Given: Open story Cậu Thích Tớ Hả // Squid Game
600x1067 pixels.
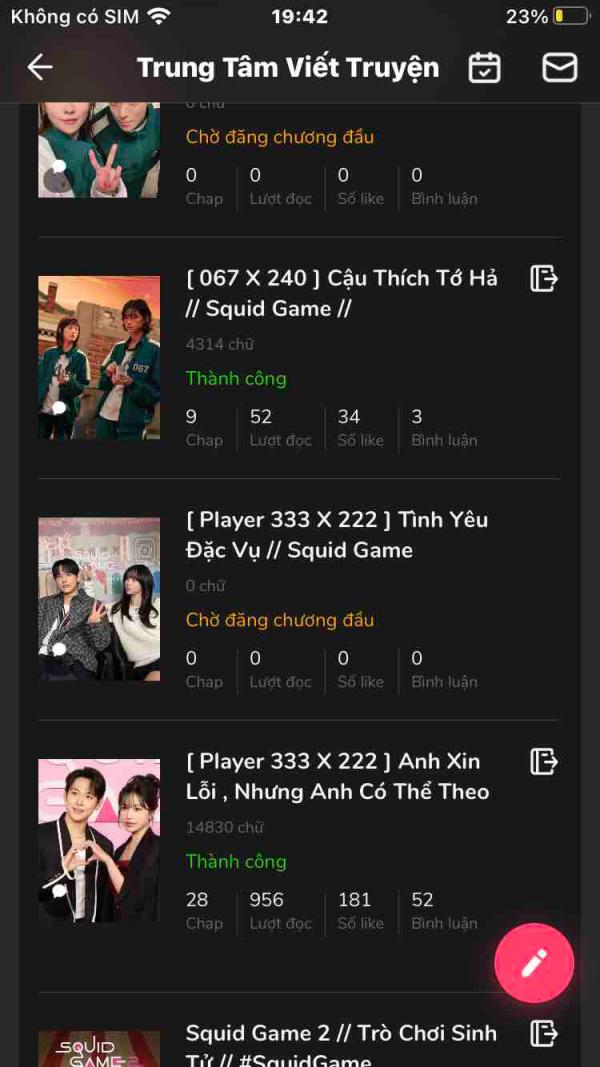Looking at the screenshot, I should (x=341, y=293).
